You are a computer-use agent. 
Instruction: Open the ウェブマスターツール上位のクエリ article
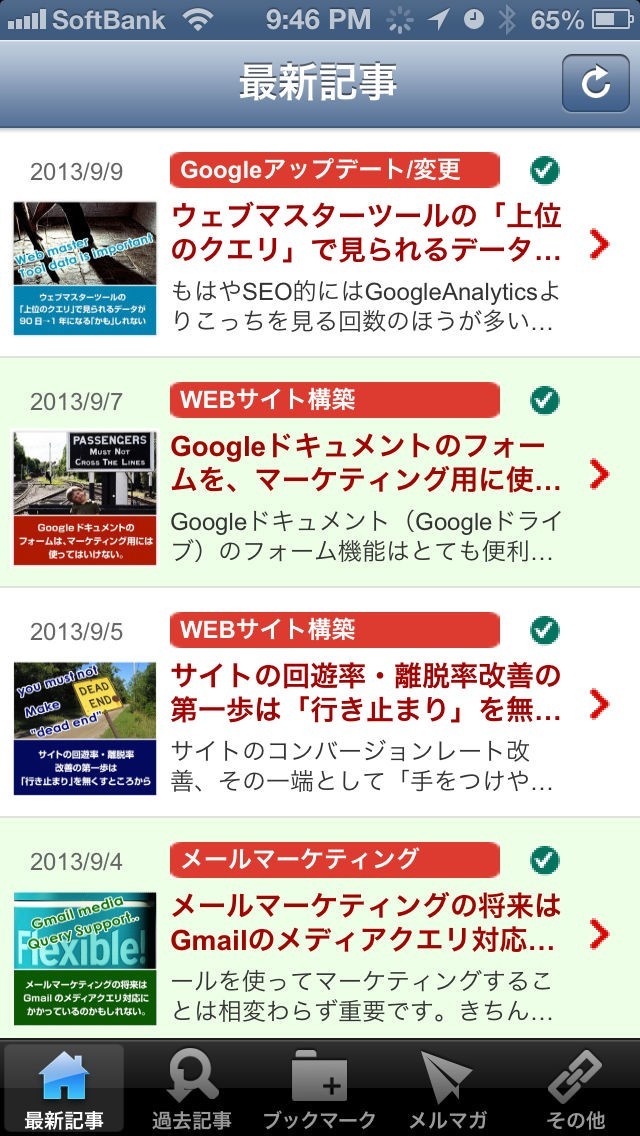pyautogui.click(x=366, y=232)
